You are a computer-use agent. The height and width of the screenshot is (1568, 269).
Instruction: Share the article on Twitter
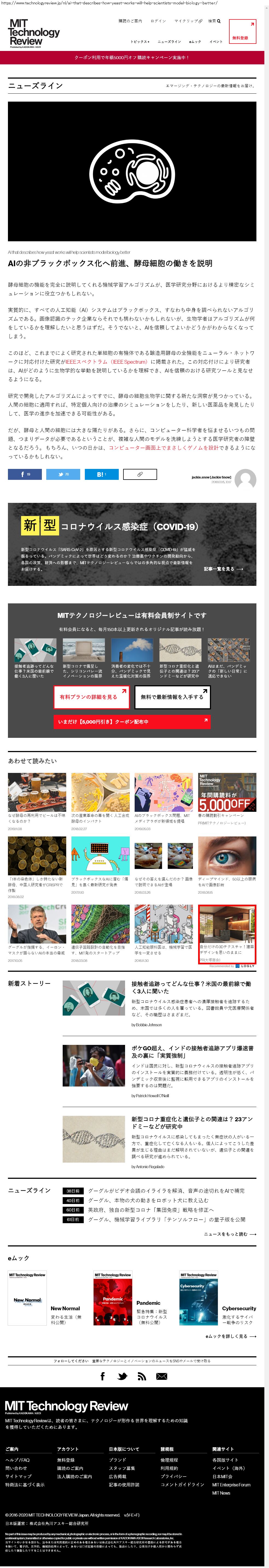[x=63, y=474]
